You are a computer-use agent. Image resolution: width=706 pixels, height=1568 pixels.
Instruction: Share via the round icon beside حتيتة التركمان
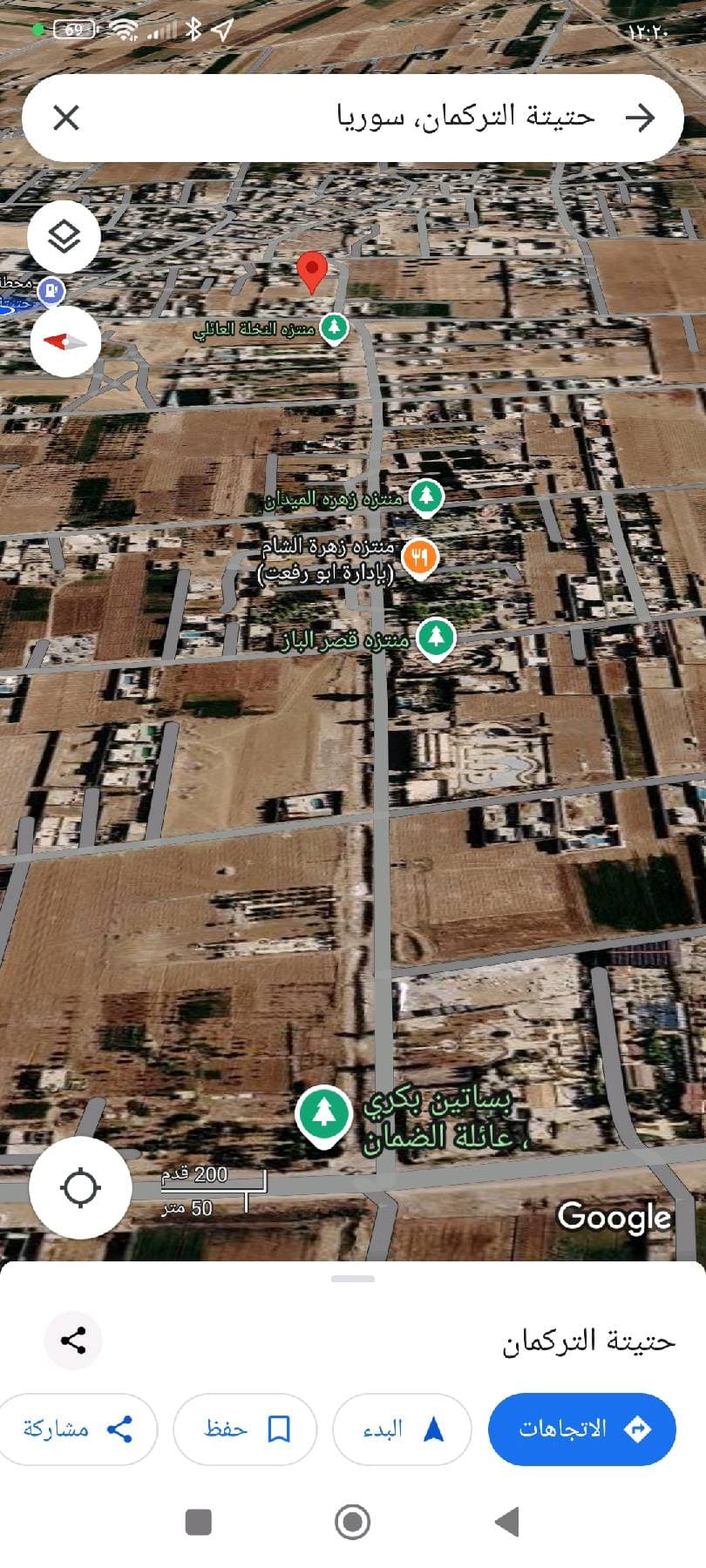(x=73, y=1341)
